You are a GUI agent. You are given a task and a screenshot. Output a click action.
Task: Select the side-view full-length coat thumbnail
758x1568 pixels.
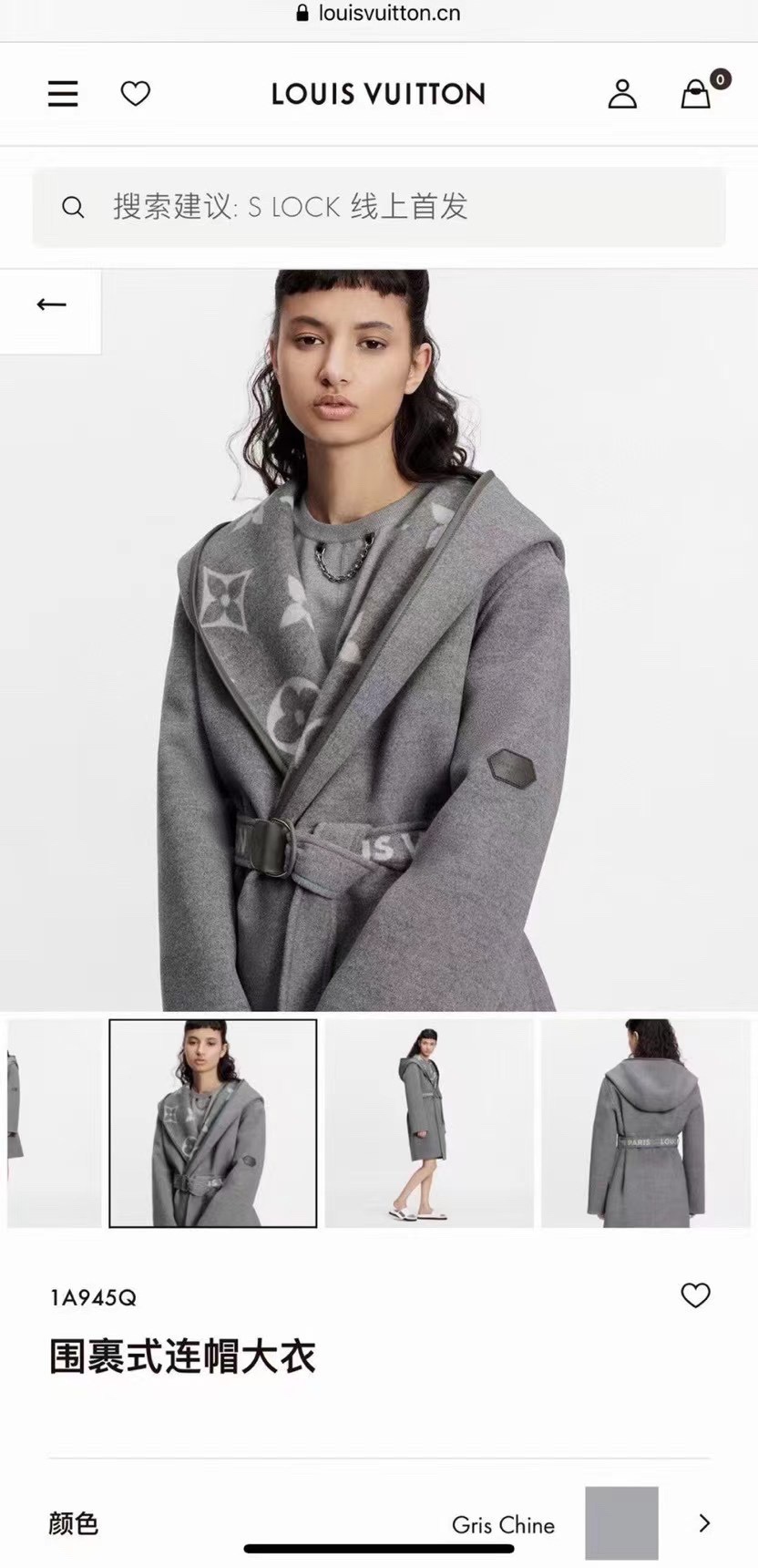tap(429, 1123)
